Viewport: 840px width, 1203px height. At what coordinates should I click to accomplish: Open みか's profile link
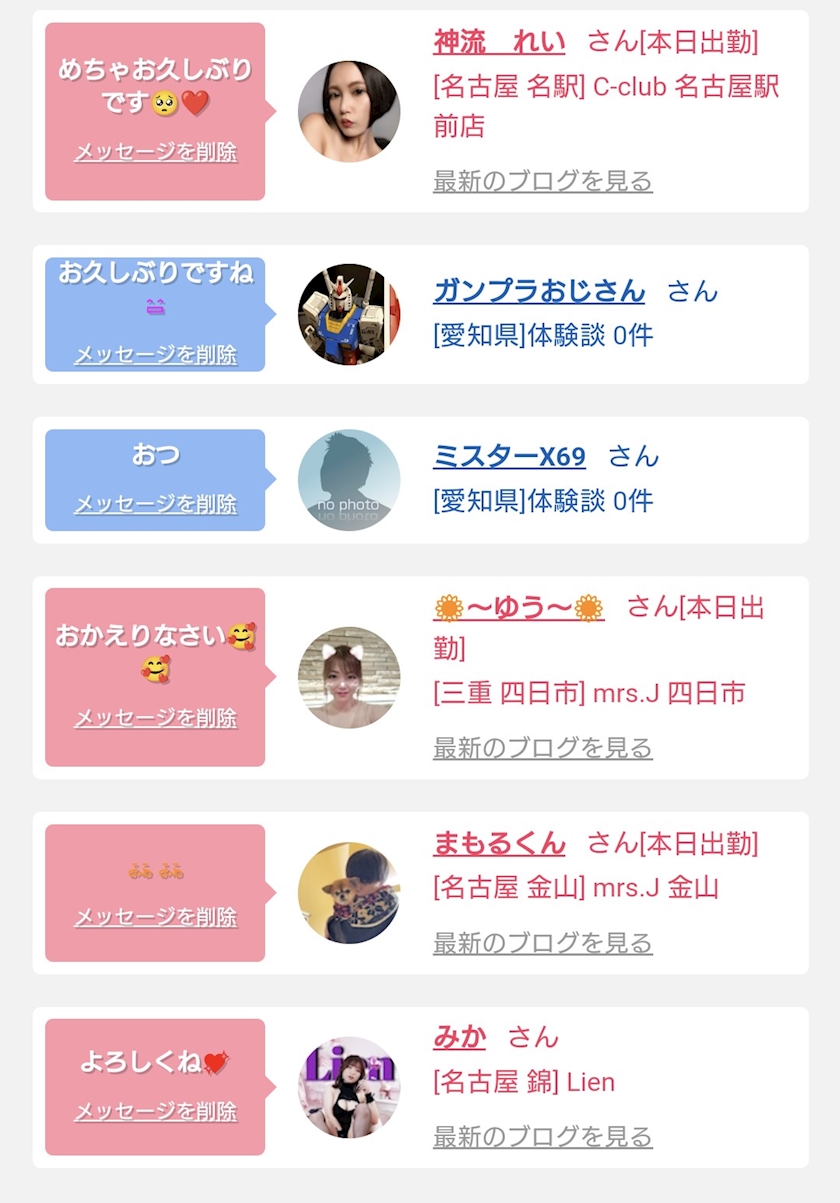point(459,1038)
